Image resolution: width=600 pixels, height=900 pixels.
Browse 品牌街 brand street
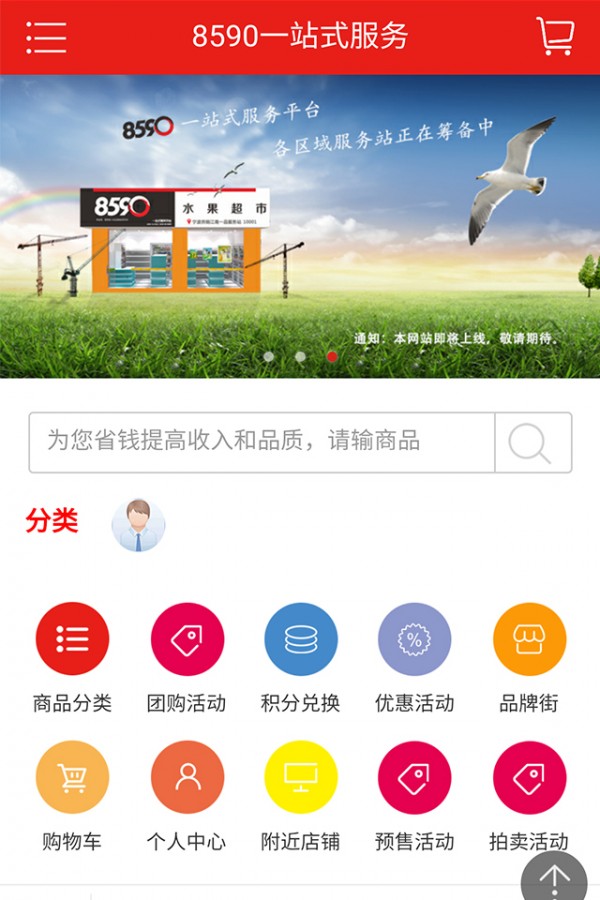tap(529, 639)
